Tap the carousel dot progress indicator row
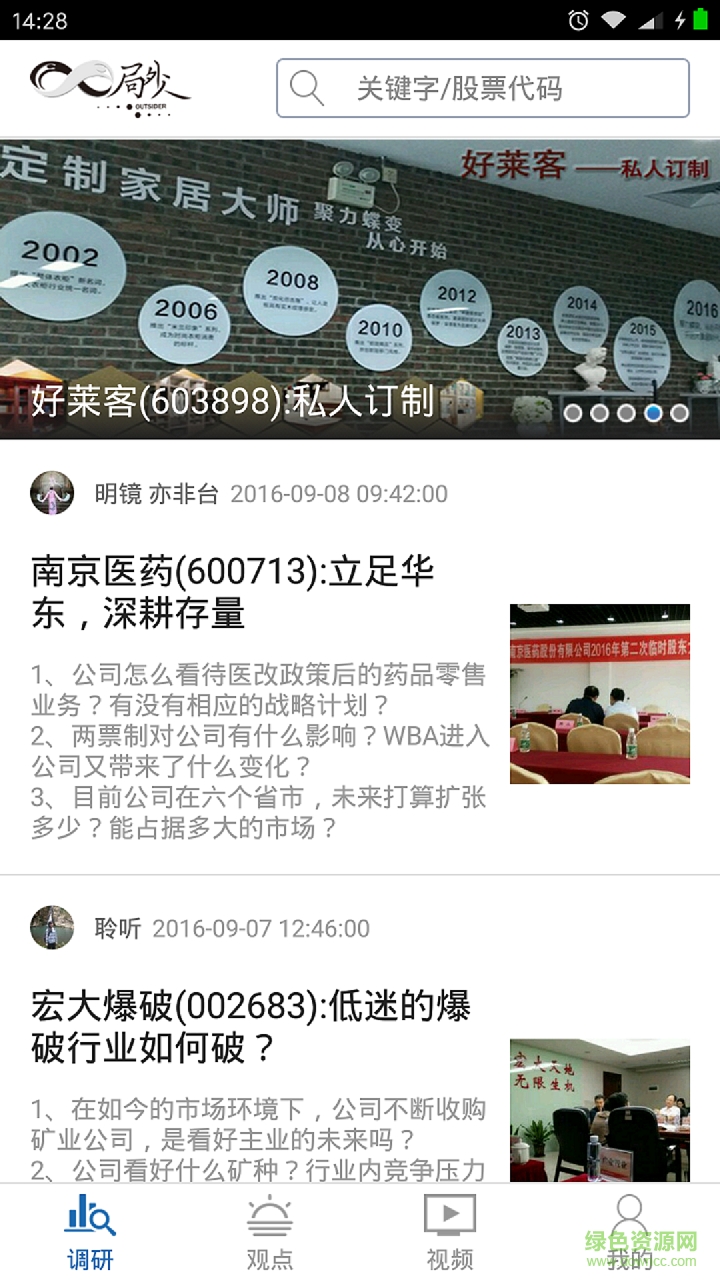720x1280 pixels. tap(627, 411)
